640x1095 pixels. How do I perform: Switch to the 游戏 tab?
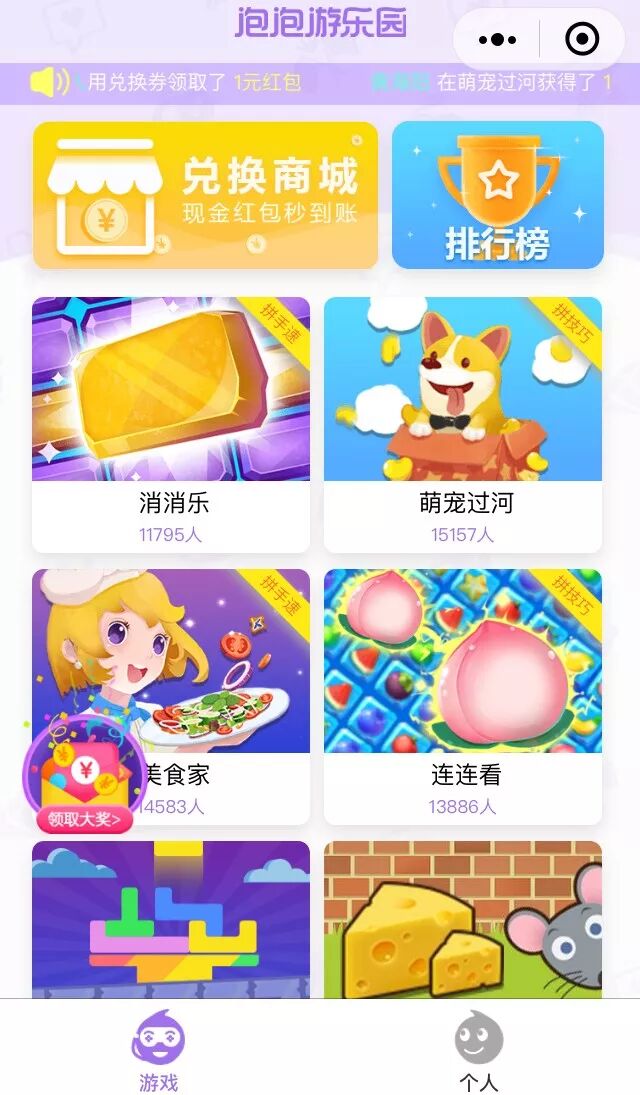(158, 1052)
